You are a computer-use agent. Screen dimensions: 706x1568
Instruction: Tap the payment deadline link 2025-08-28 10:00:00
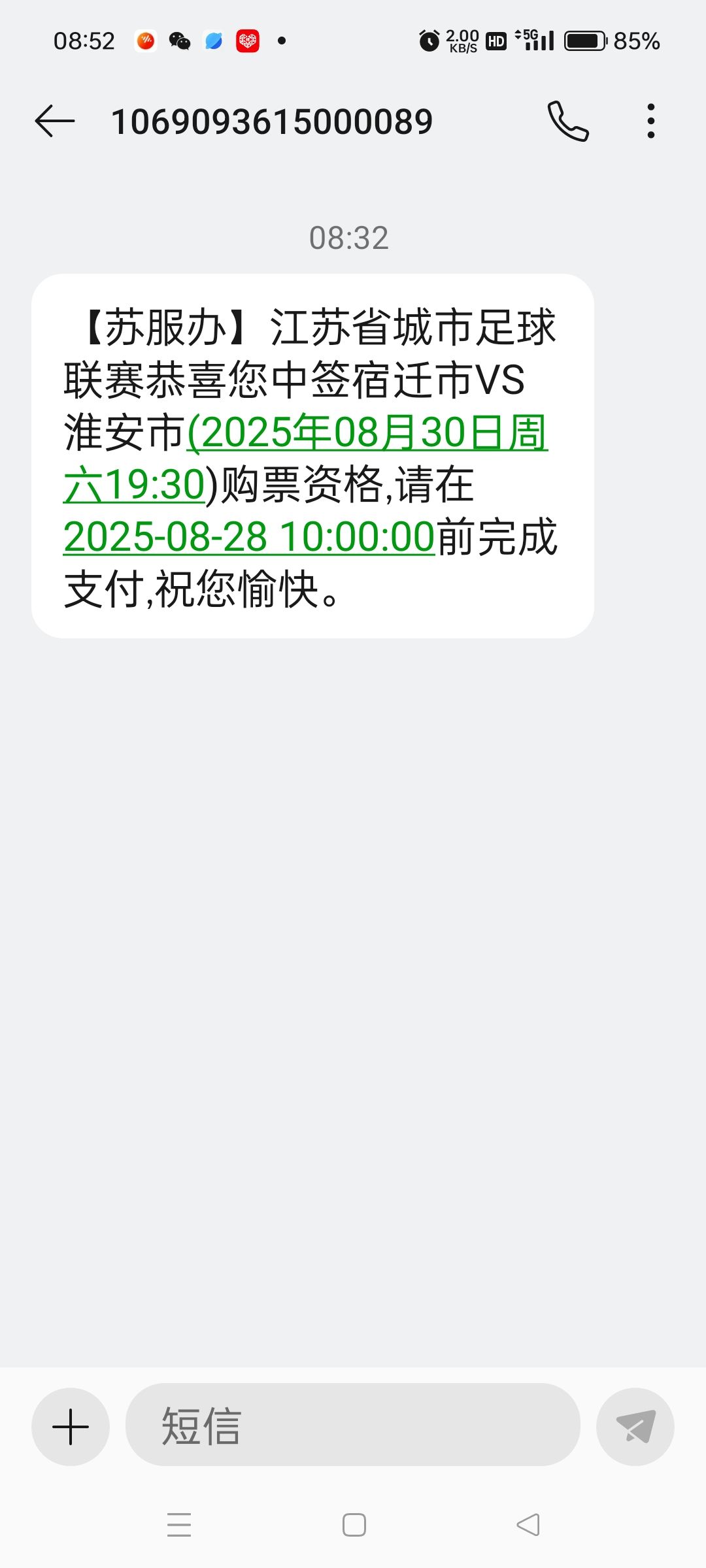coord(249,537)
